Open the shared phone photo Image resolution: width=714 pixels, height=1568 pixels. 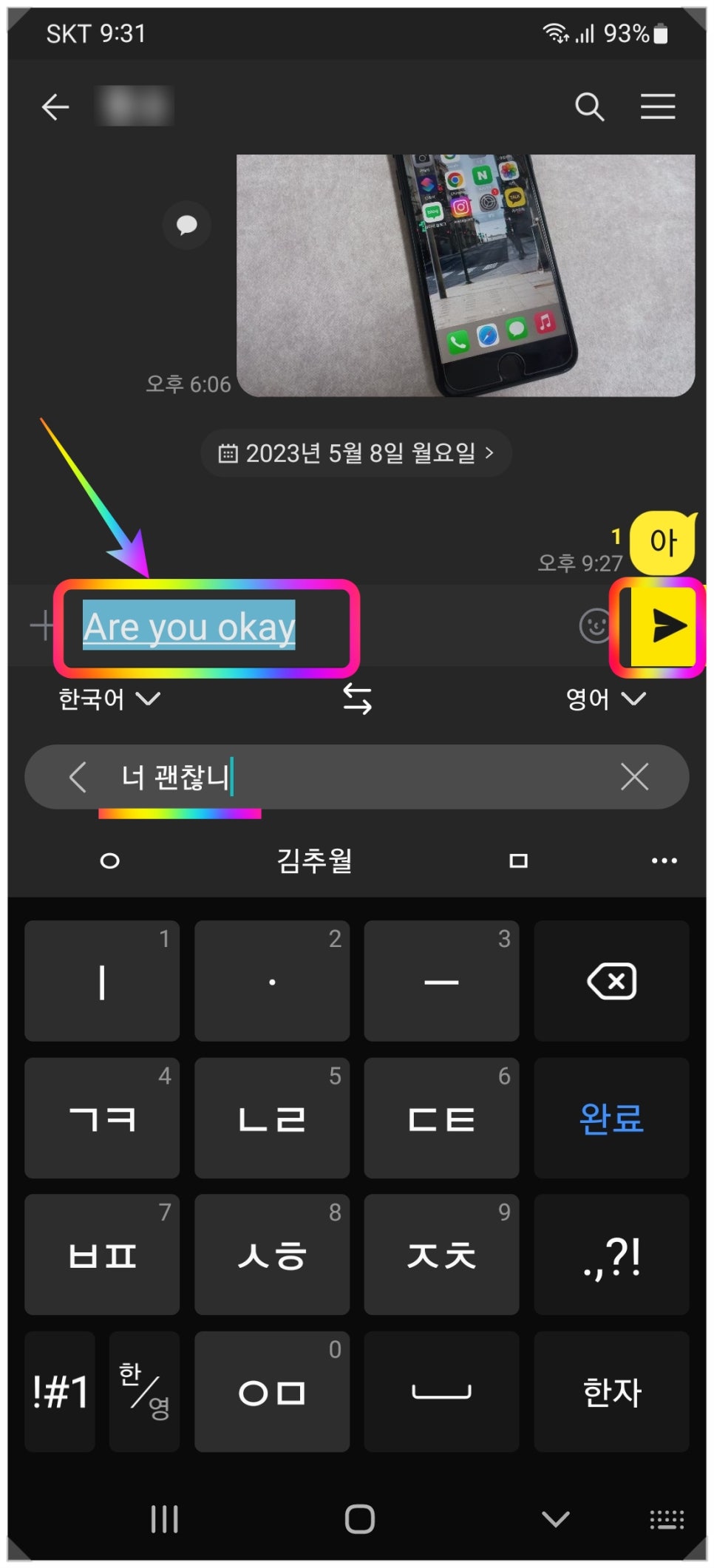click(x=466, y=275)
